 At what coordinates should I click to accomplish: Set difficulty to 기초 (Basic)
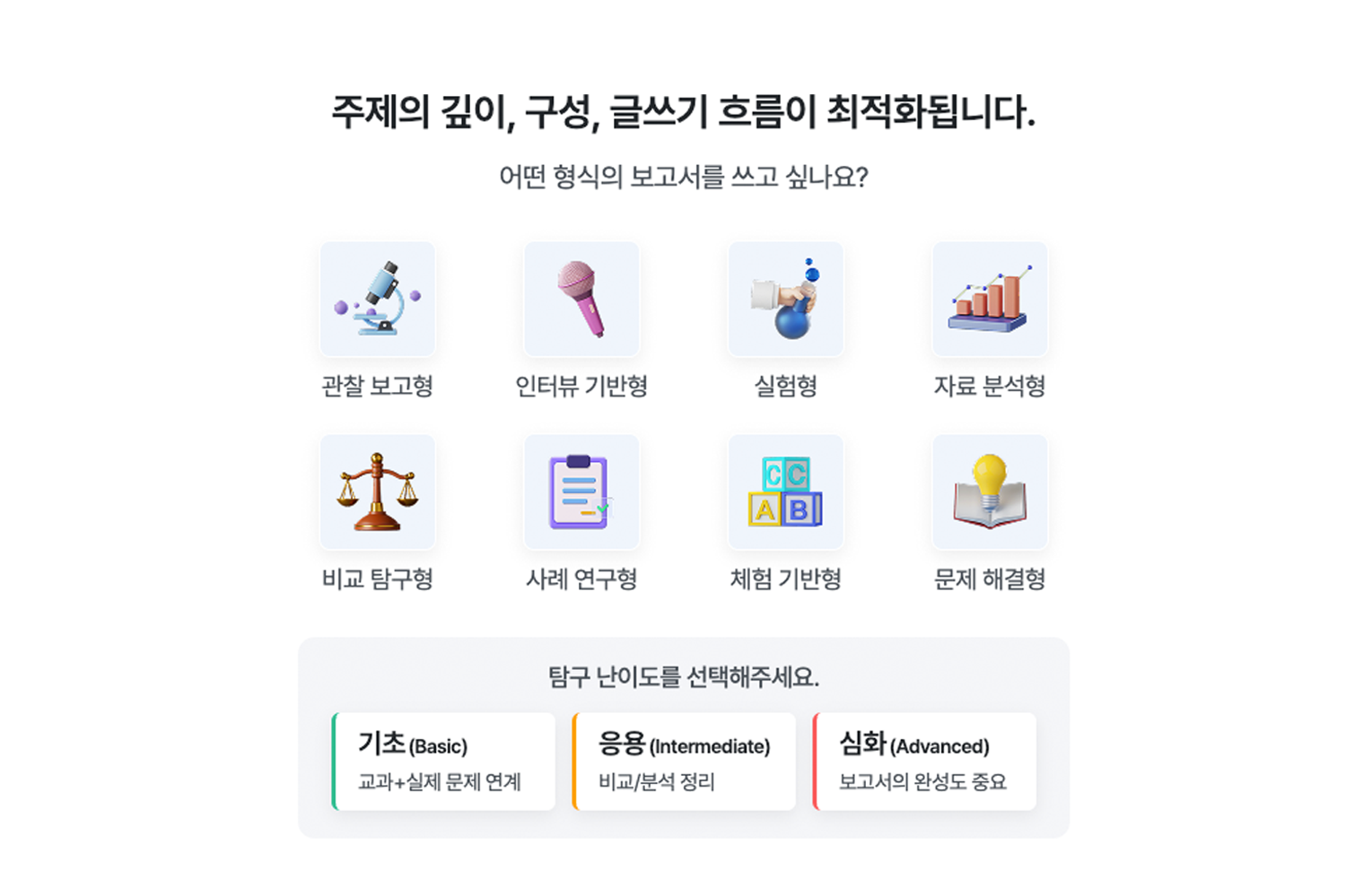(443, 762)
